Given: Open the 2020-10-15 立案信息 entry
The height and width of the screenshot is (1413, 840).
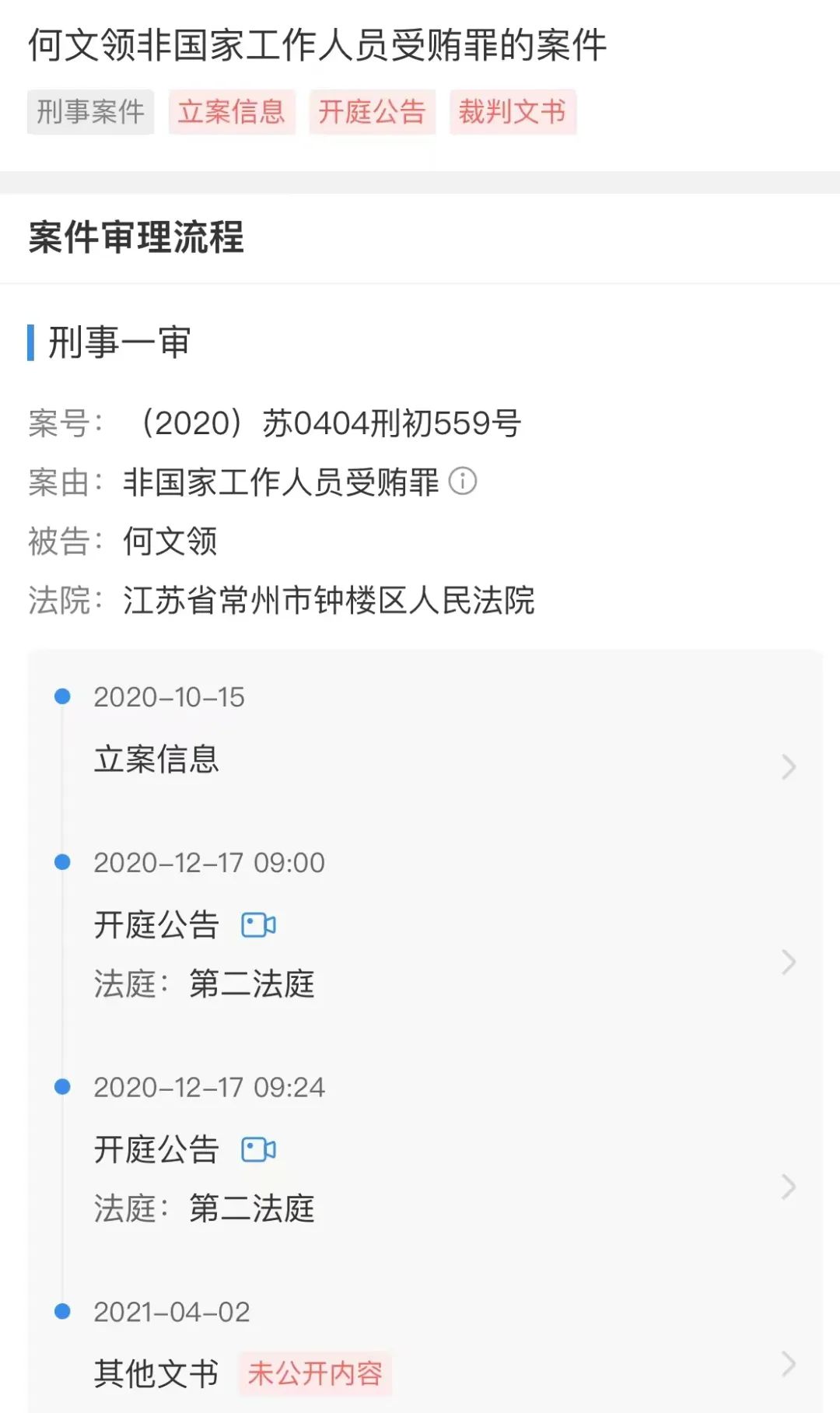Looking at the screenshot, I should point(425,736).
